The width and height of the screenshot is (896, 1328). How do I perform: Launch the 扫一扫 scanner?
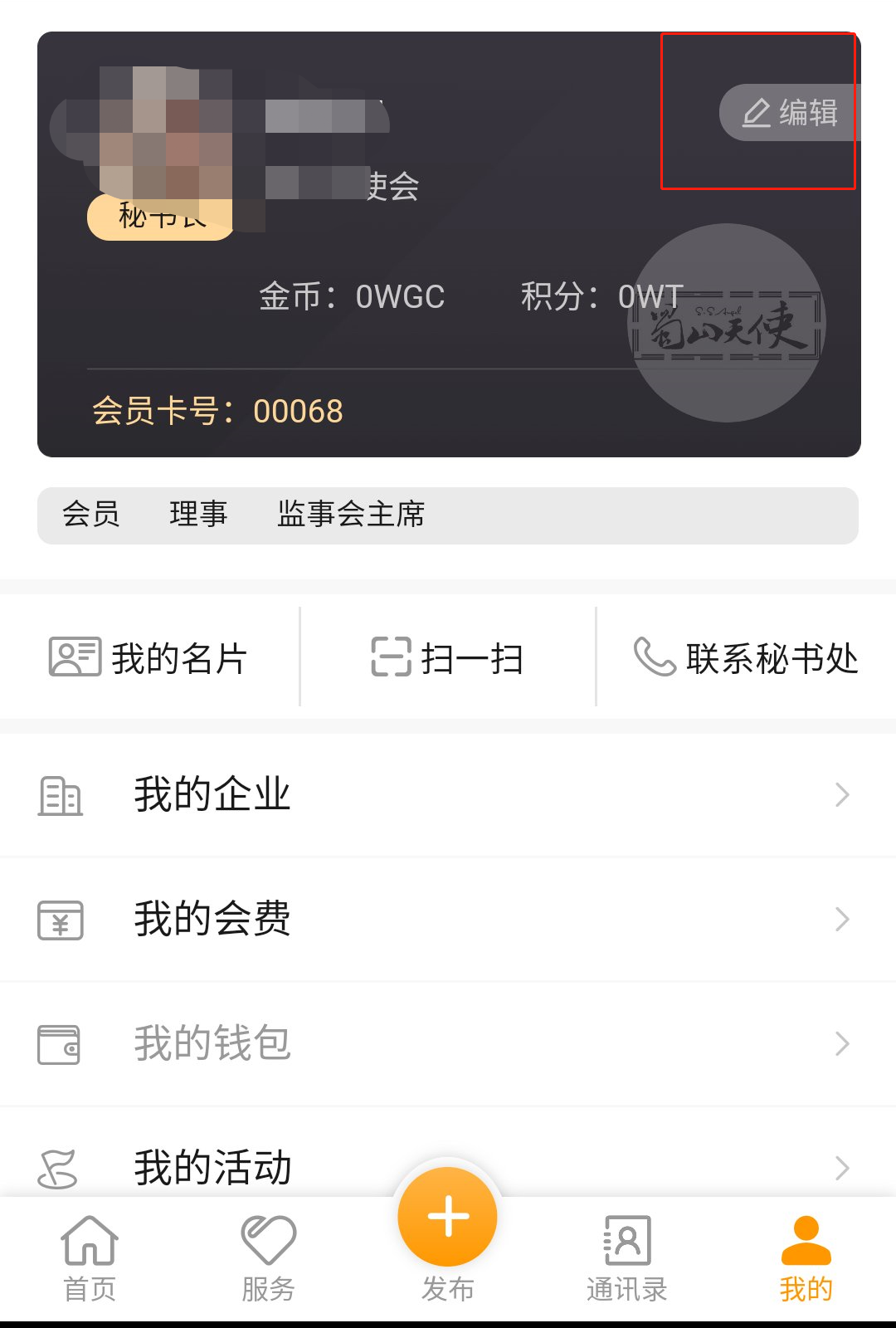pyautogui.click(x=448, y=658)
